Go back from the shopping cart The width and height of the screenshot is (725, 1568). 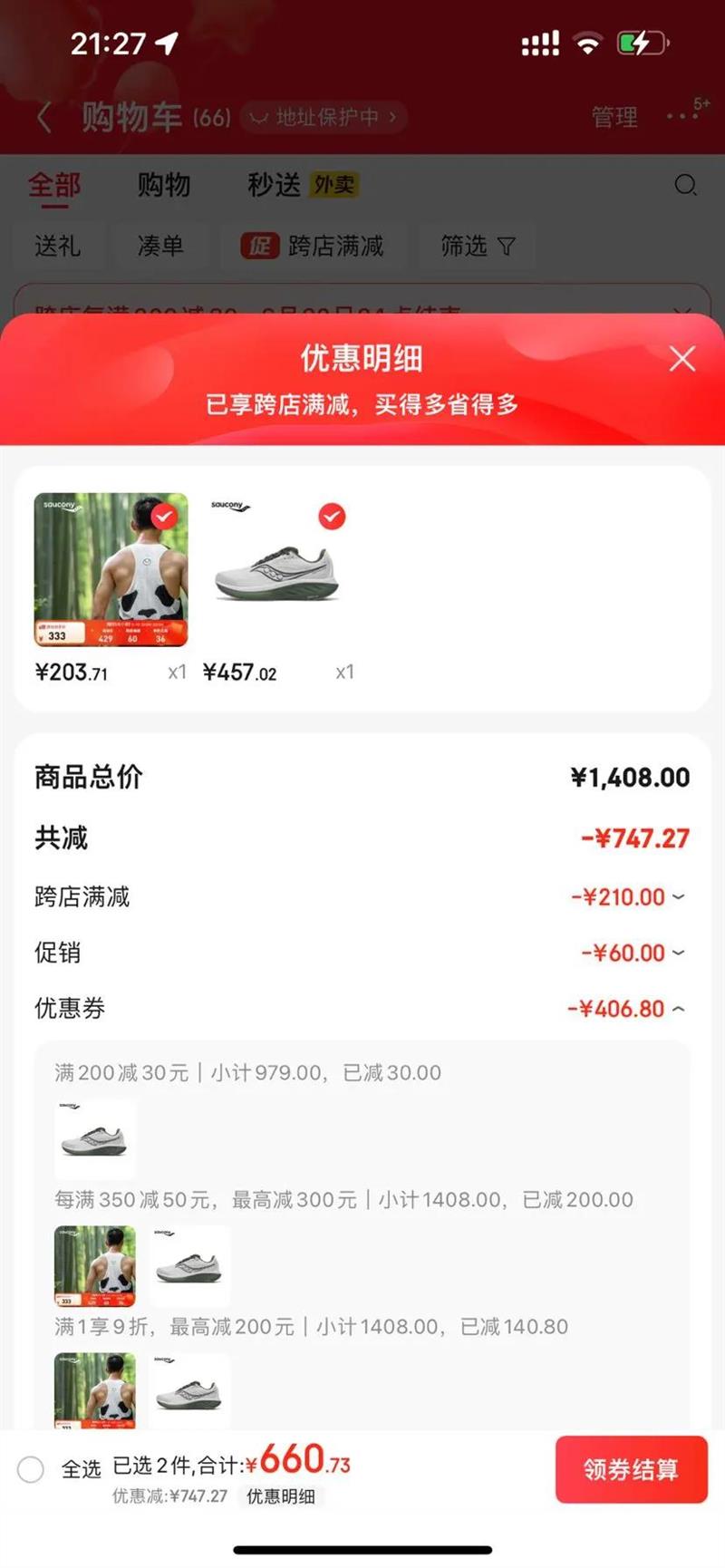[43, 117]
